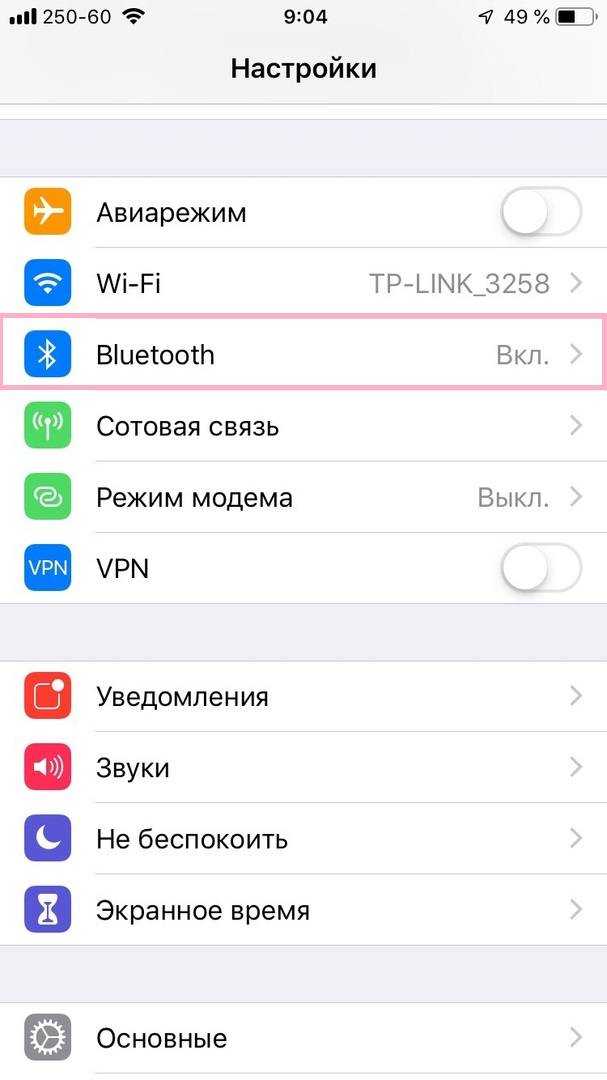The image size is (607, 1080).
Task: Open Сотовая связь settings
Action: point(303,426)
